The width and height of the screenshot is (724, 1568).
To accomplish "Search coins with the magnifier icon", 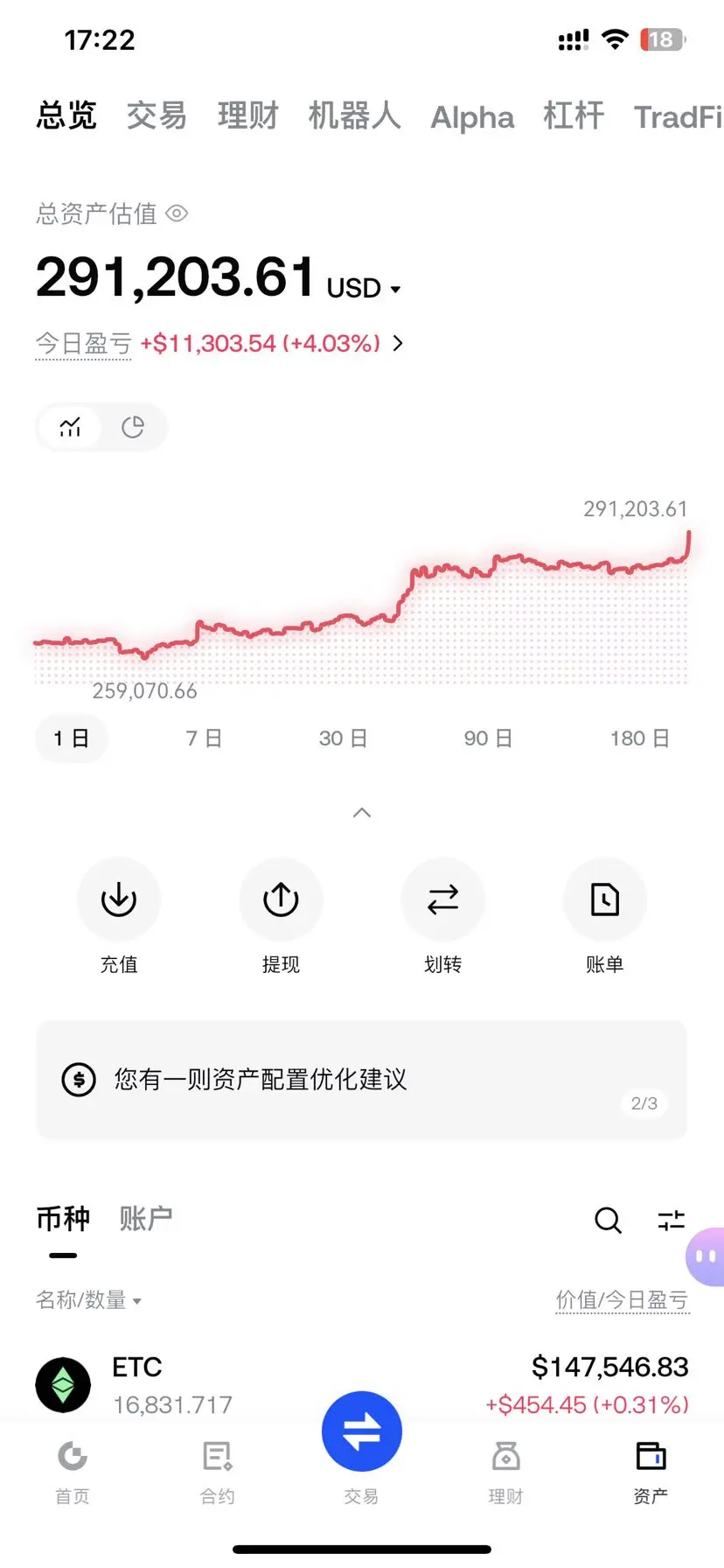I will 608,1220.
